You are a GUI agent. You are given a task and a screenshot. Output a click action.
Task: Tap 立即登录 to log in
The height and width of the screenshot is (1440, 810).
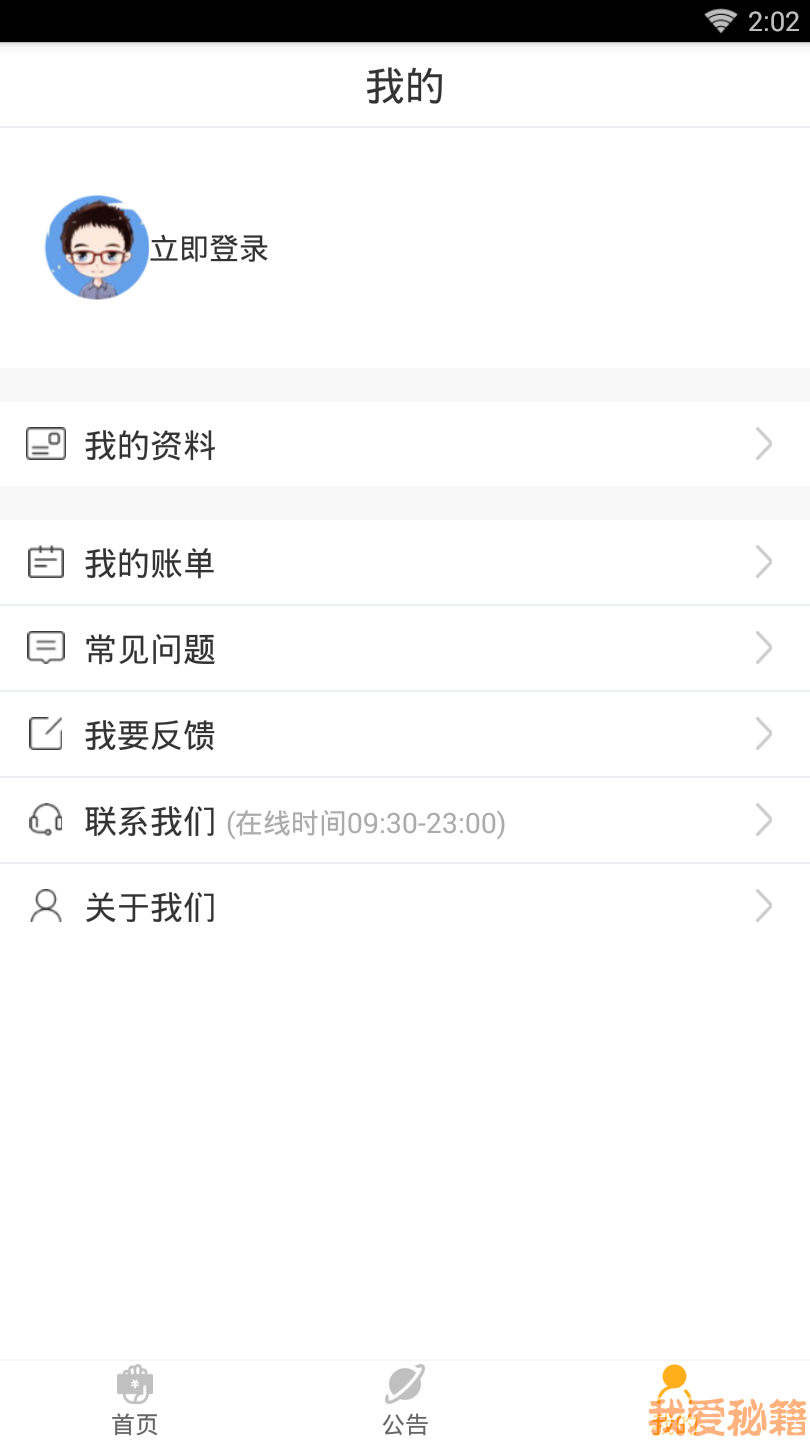click(209, 249)
